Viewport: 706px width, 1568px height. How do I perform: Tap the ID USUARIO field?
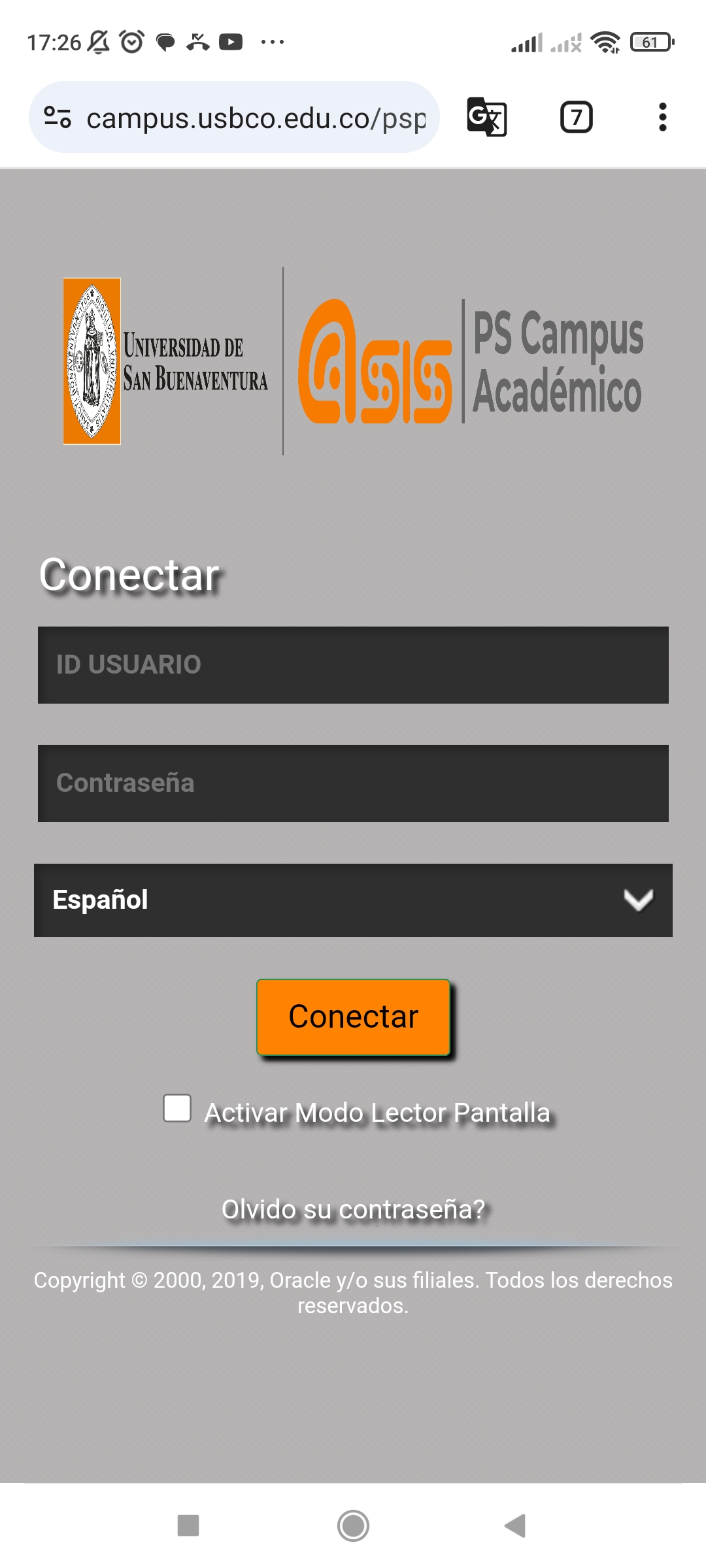coord(353,665)
